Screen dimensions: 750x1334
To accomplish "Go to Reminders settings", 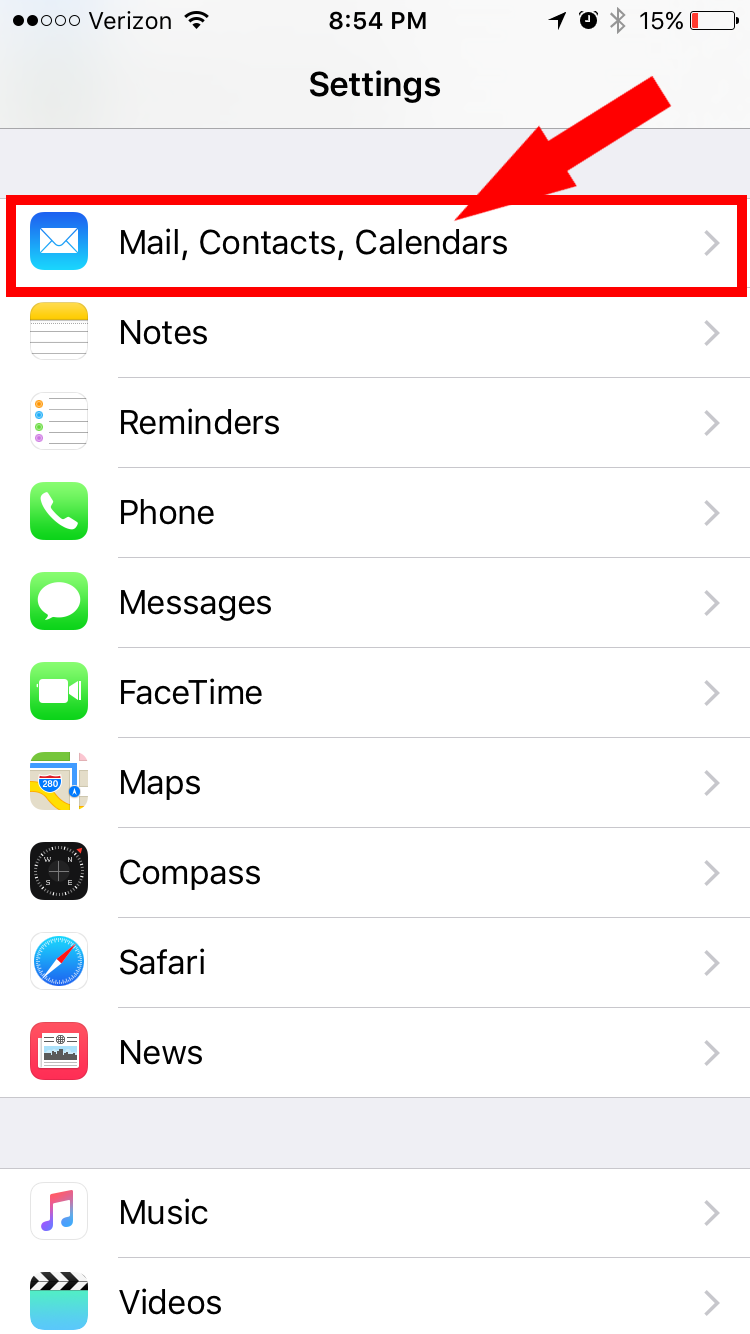I will tap(375, 423).
